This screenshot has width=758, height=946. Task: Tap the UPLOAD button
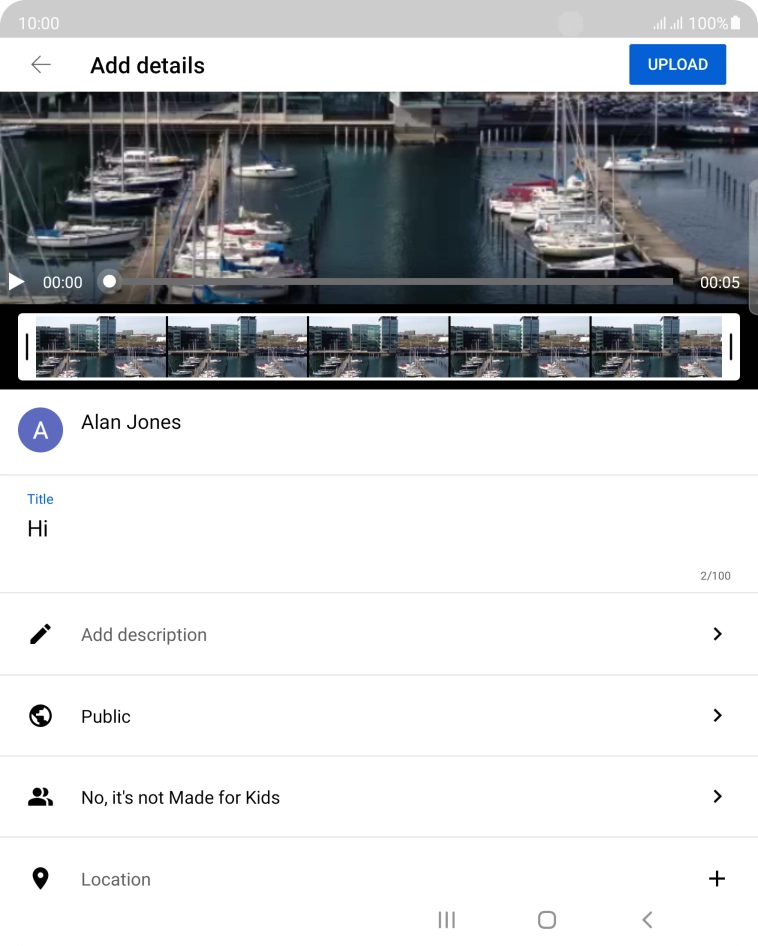677,65
